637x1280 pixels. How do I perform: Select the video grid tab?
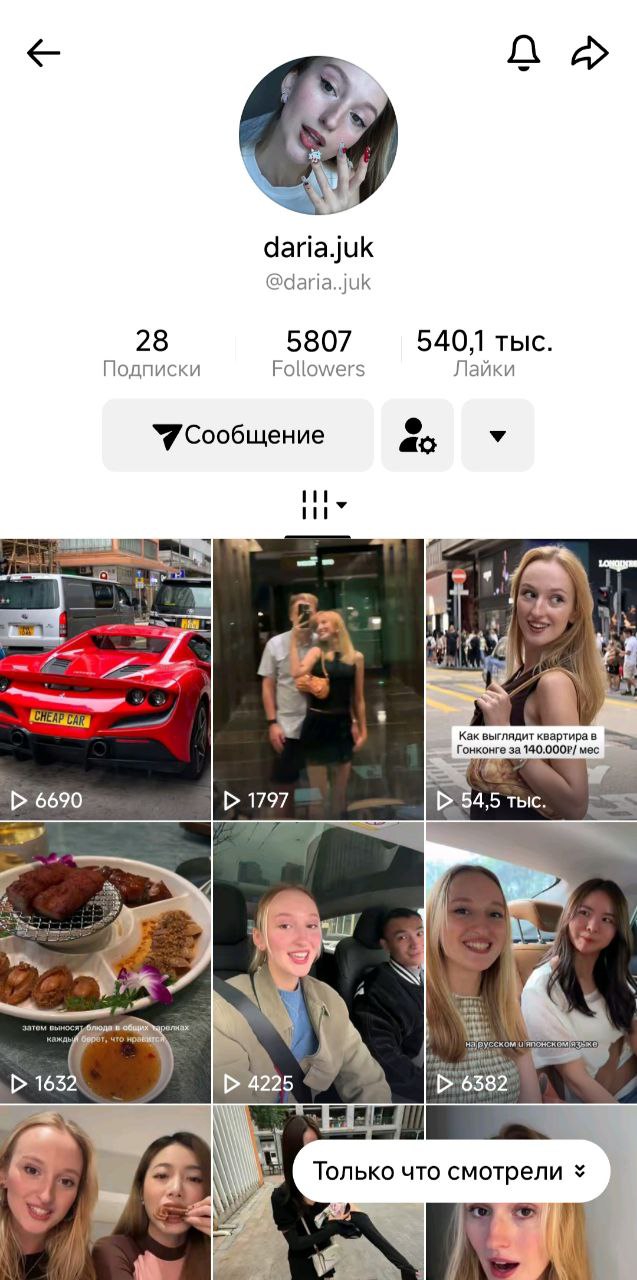coord(318,506)
